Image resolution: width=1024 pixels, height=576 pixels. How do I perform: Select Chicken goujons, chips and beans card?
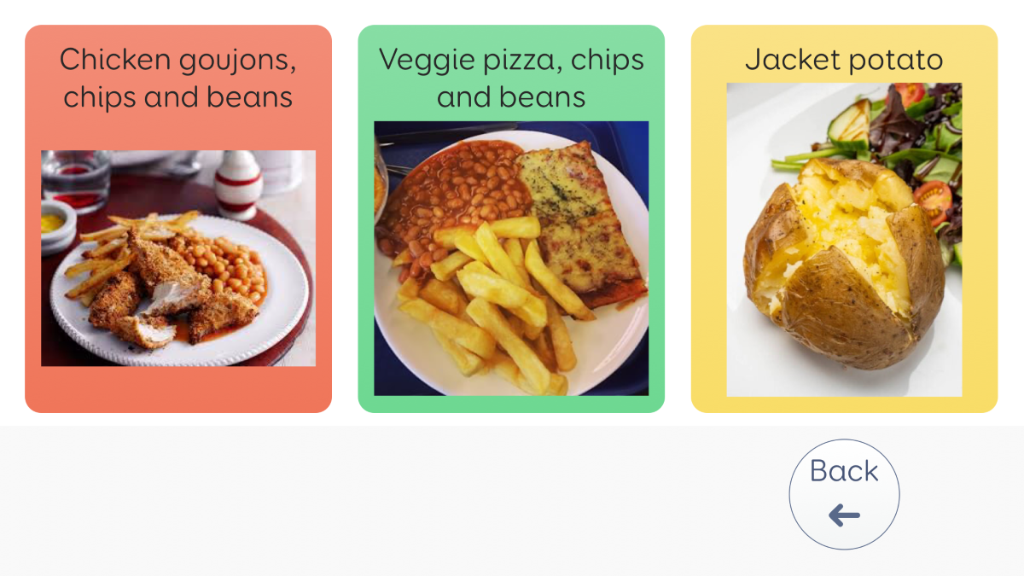click(x=178, y=220)
